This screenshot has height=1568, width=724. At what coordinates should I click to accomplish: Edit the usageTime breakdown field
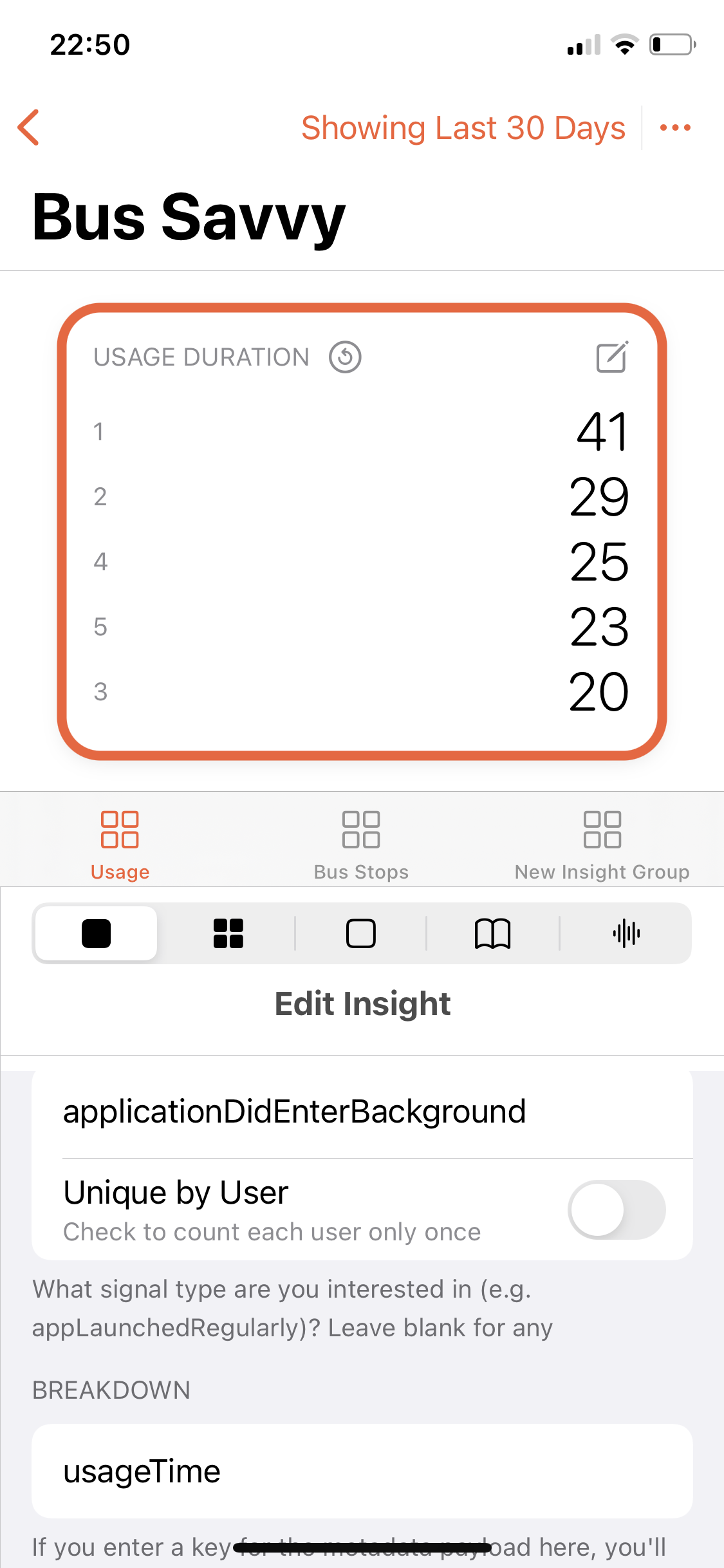(x=362, y=1471)
